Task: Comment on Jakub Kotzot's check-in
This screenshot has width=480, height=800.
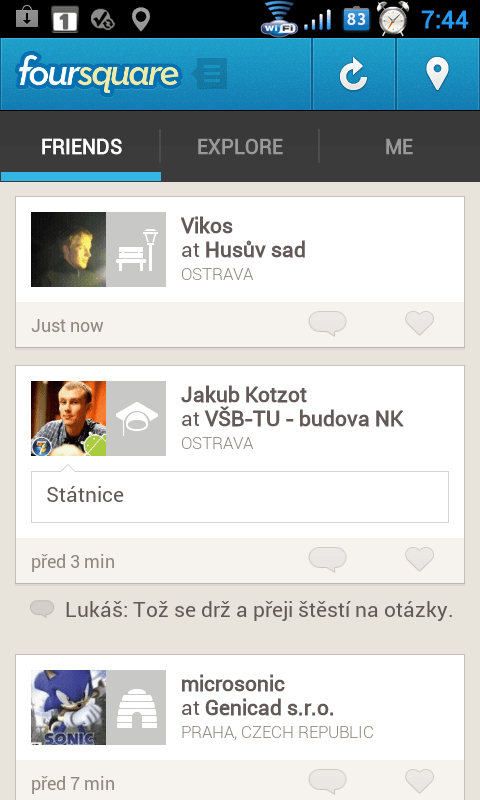Action: point(327,560)
